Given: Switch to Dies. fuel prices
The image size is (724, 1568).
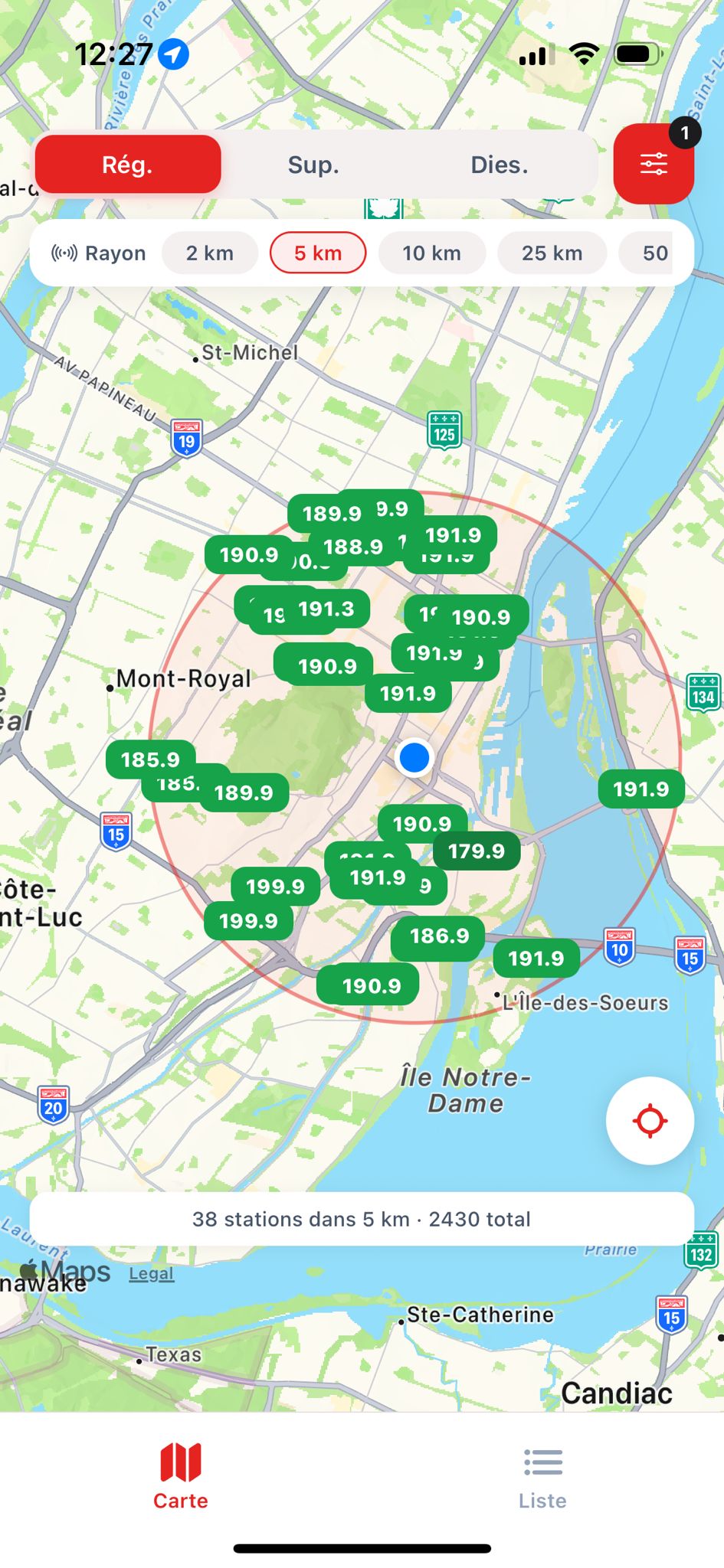Looking at the screenshot, I should [x=499, y=165].
